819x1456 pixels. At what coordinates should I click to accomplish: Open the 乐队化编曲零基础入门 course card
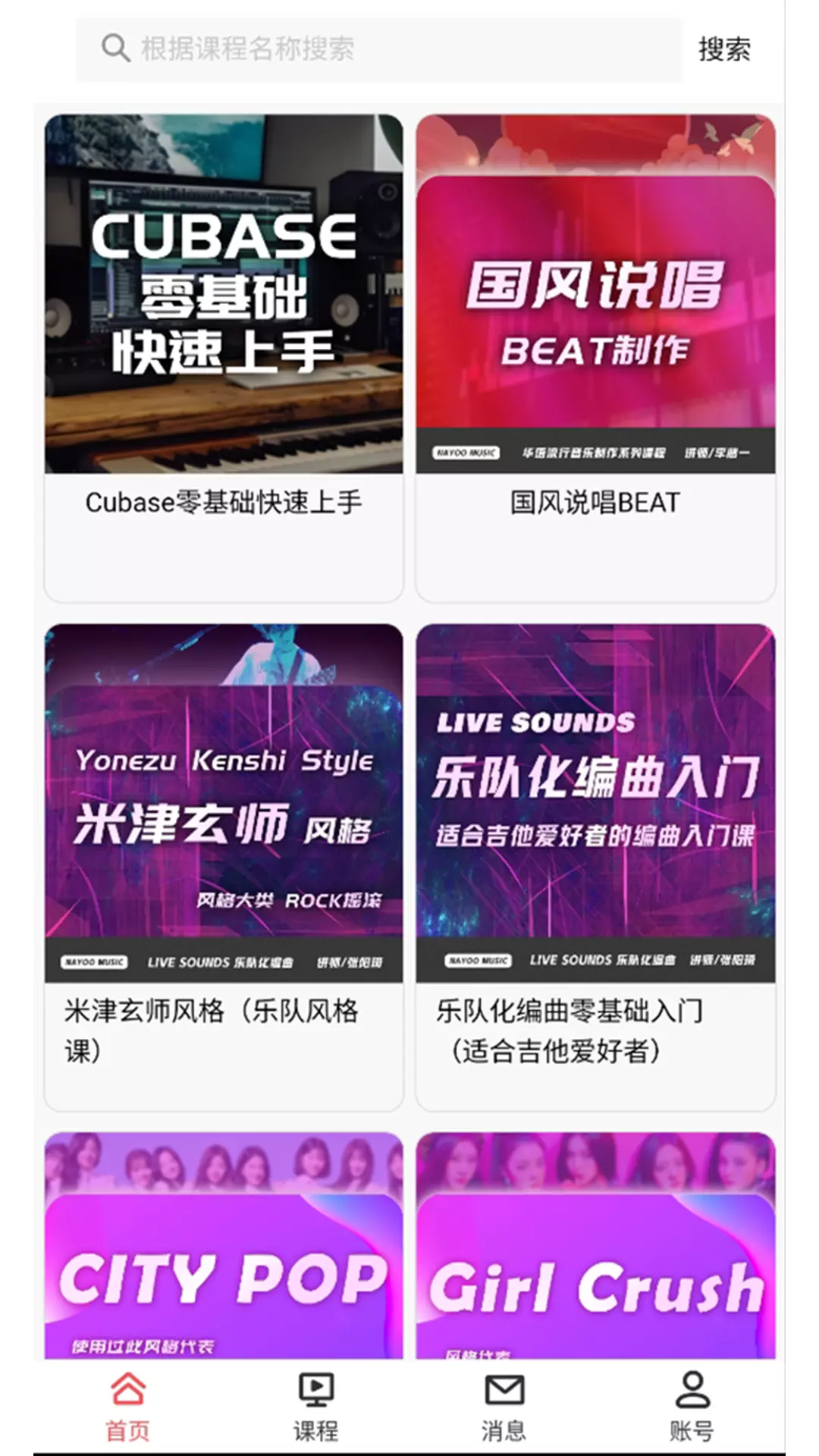click(595, 868)
